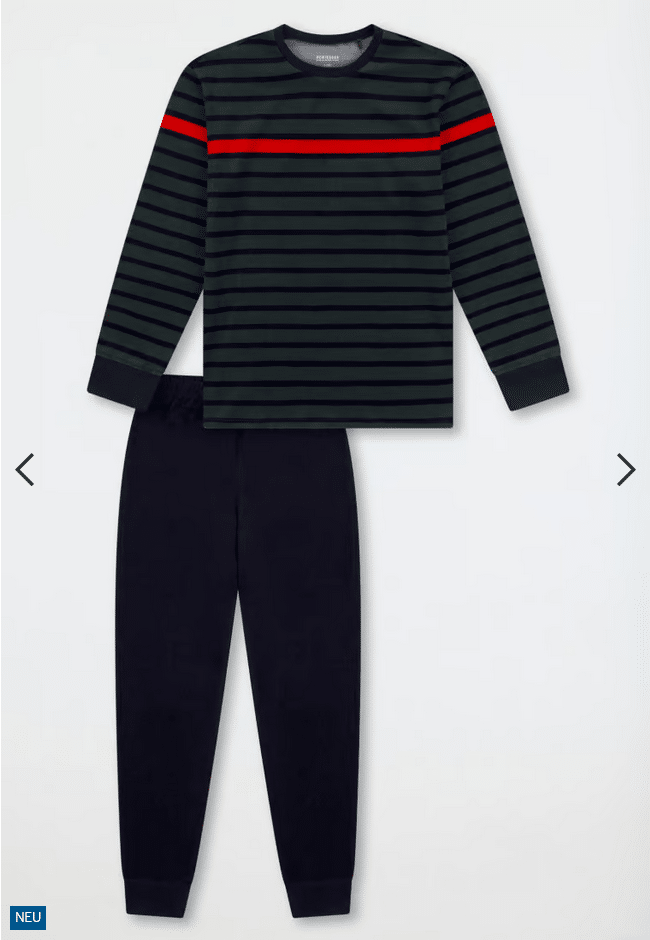Show the next product image
The height and width of the screenshot is (940, 650).
[625, 469]
